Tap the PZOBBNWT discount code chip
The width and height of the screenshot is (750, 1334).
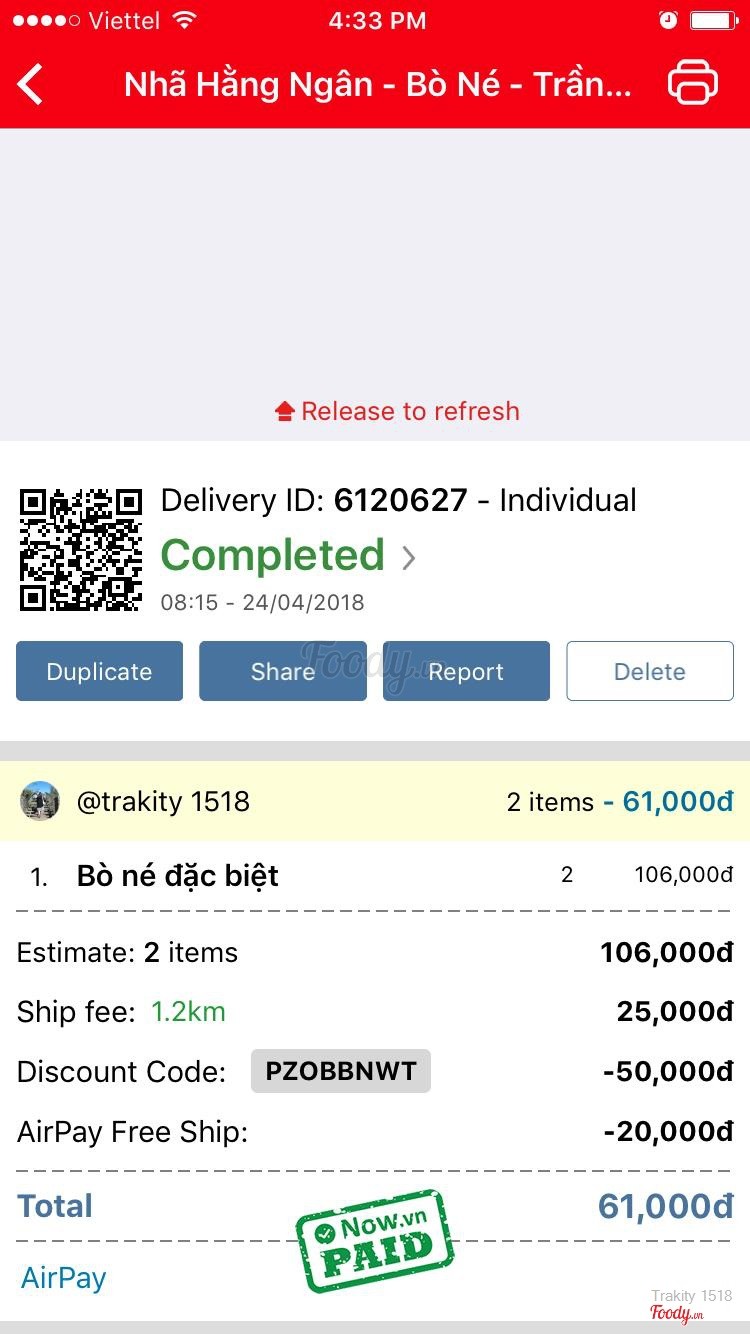(x=340, y=1071)
